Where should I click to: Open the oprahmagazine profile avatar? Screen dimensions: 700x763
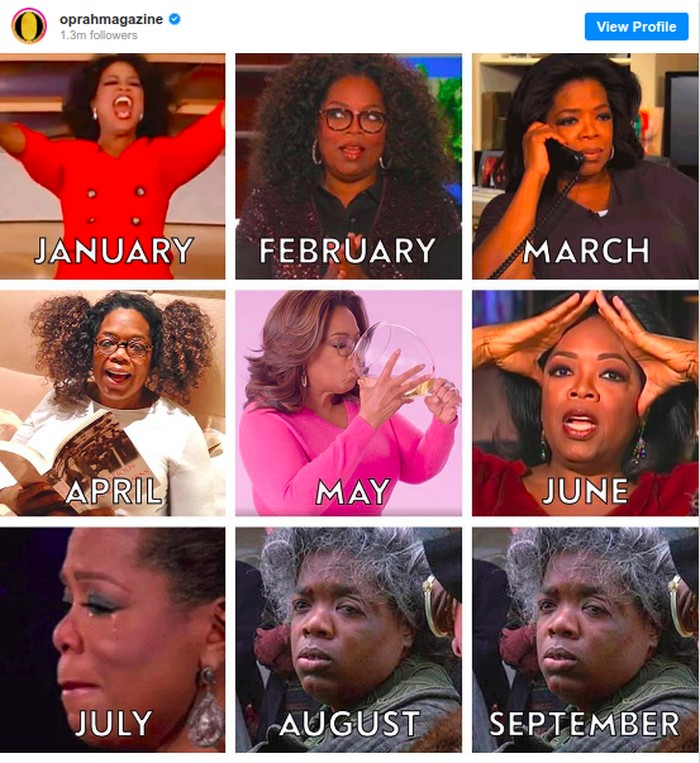(29, 26)
